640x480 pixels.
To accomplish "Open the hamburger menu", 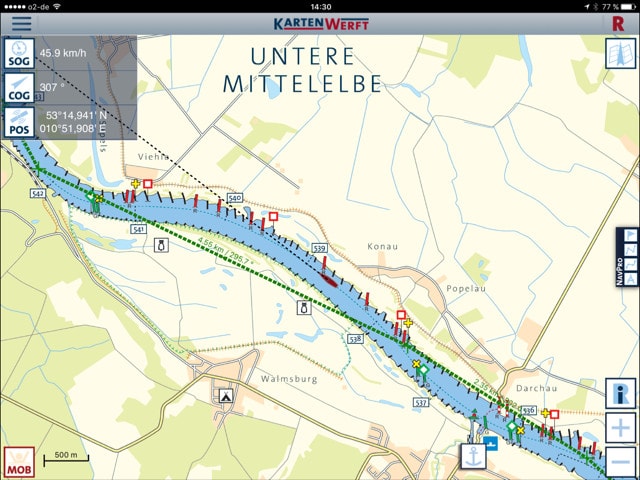I will [x=21, y=23].
